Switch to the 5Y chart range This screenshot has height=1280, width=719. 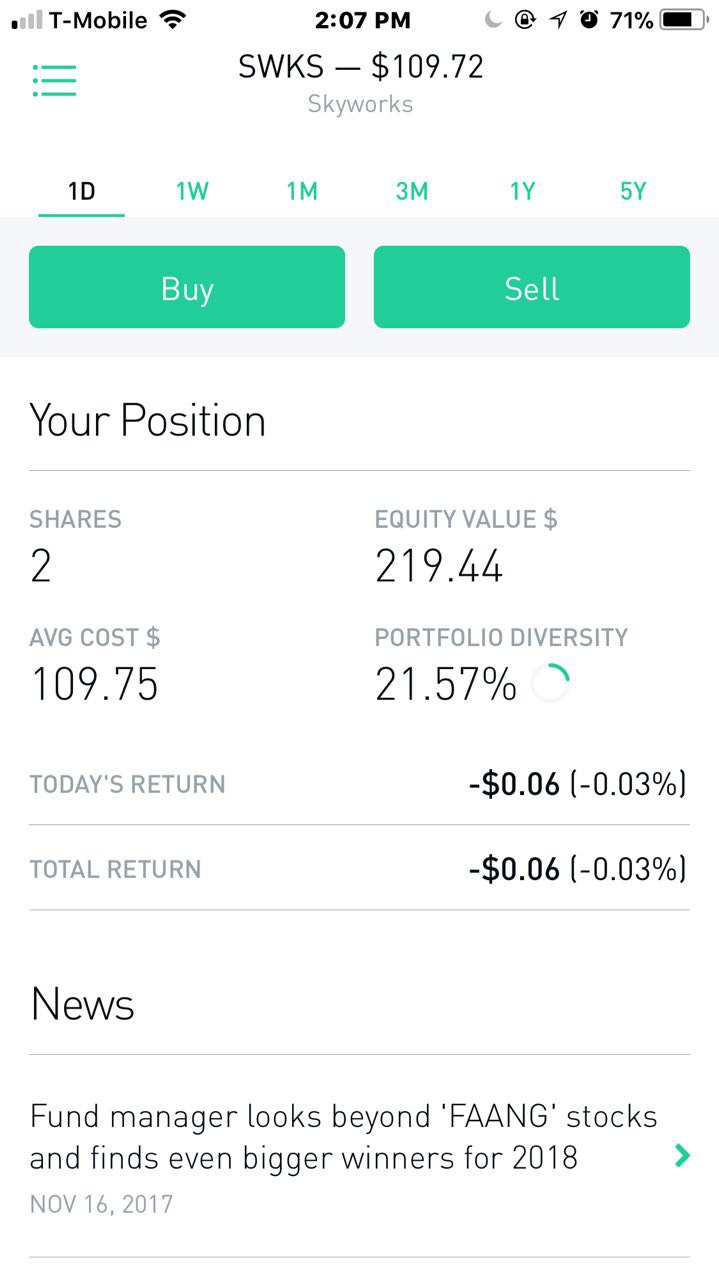click(x=633, y=191)
